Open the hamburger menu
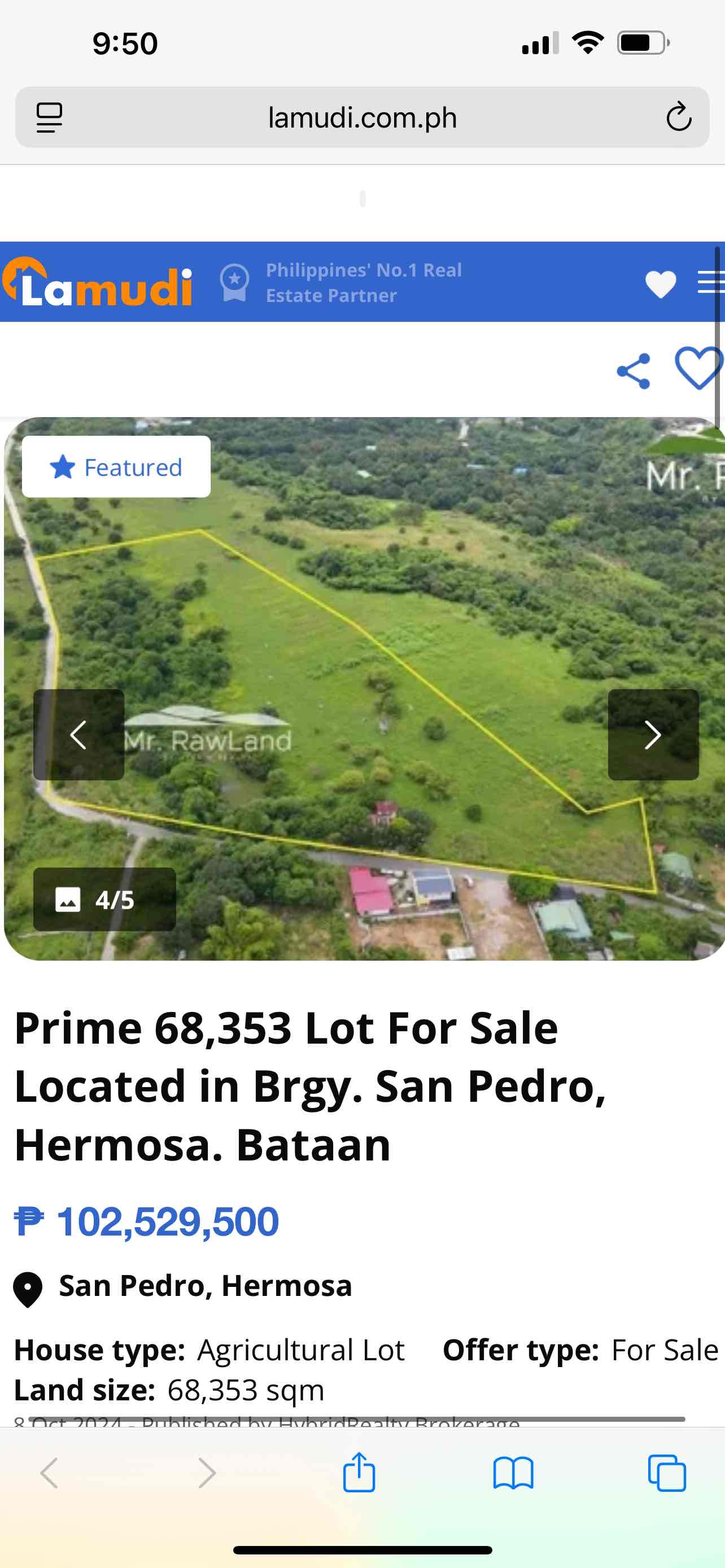The image size is (725, 1568). tap(710, 282)
